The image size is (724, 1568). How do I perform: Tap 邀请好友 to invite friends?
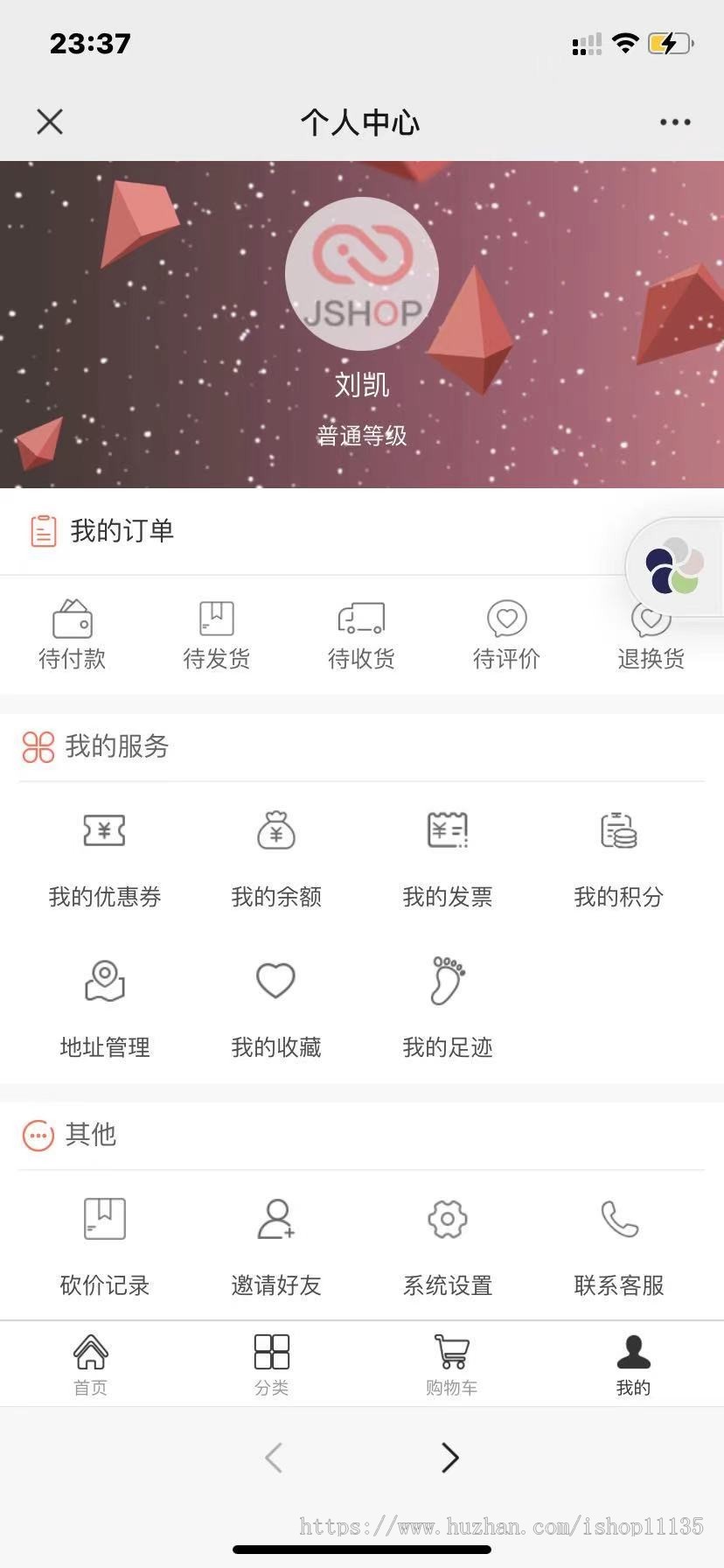tap(276, 1246)
